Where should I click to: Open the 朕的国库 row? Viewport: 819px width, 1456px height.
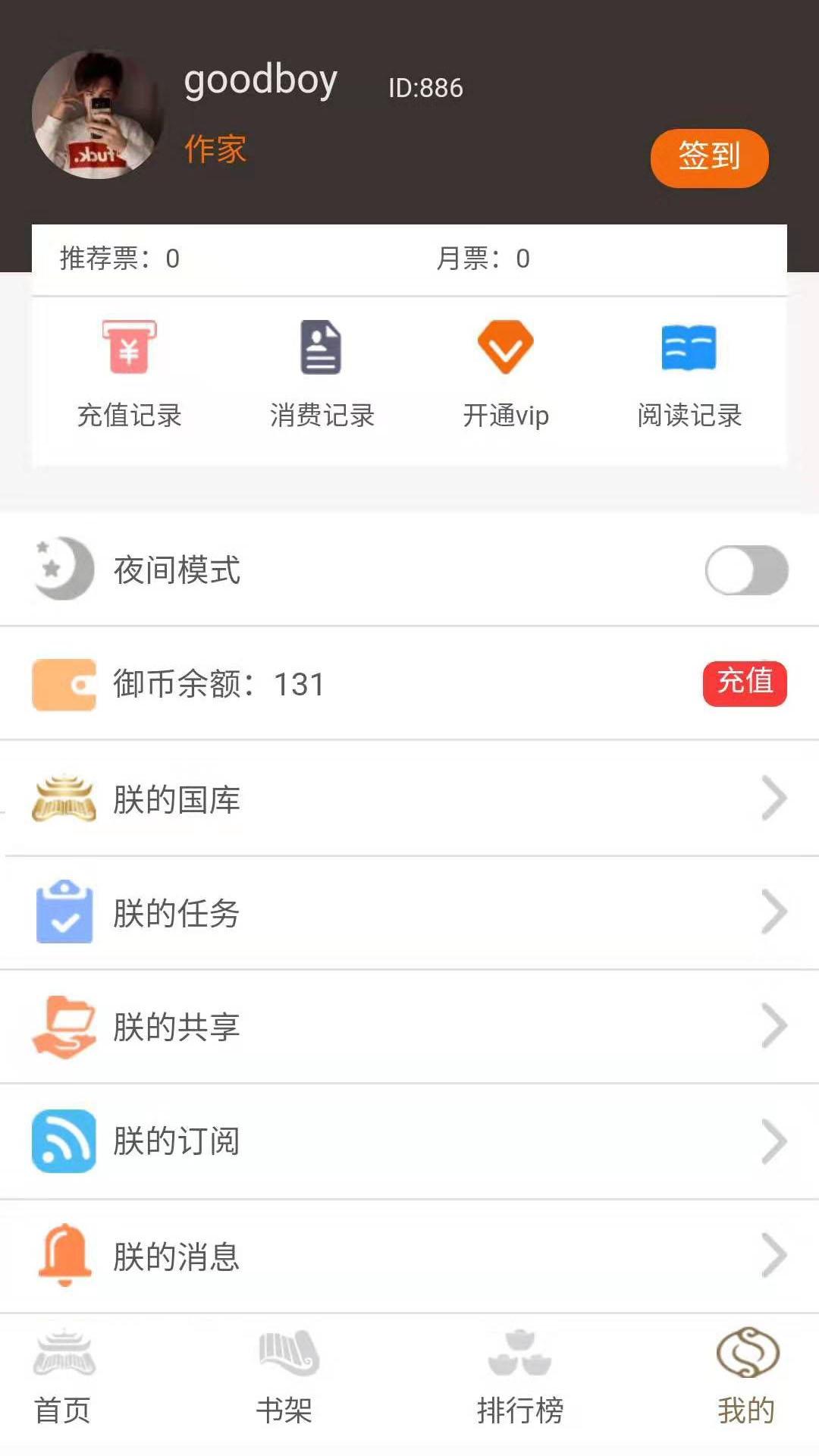point(409,799)
